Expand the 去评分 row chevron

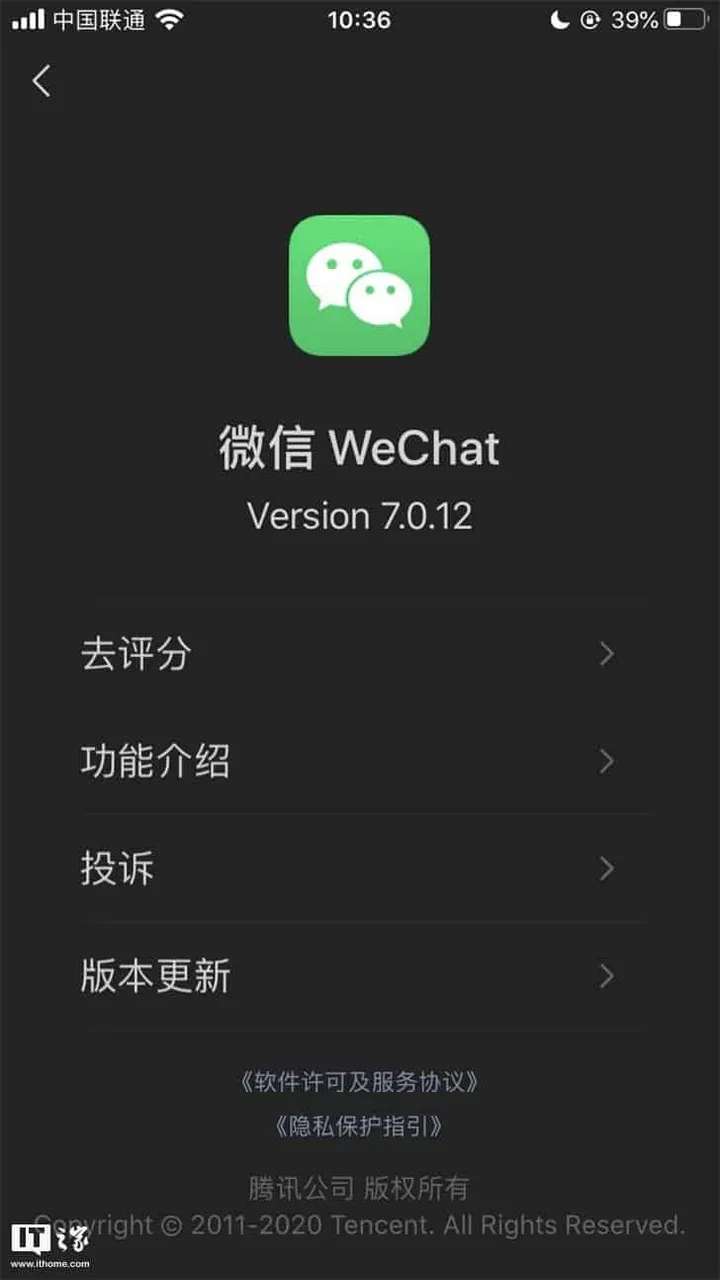coord(607,654)
